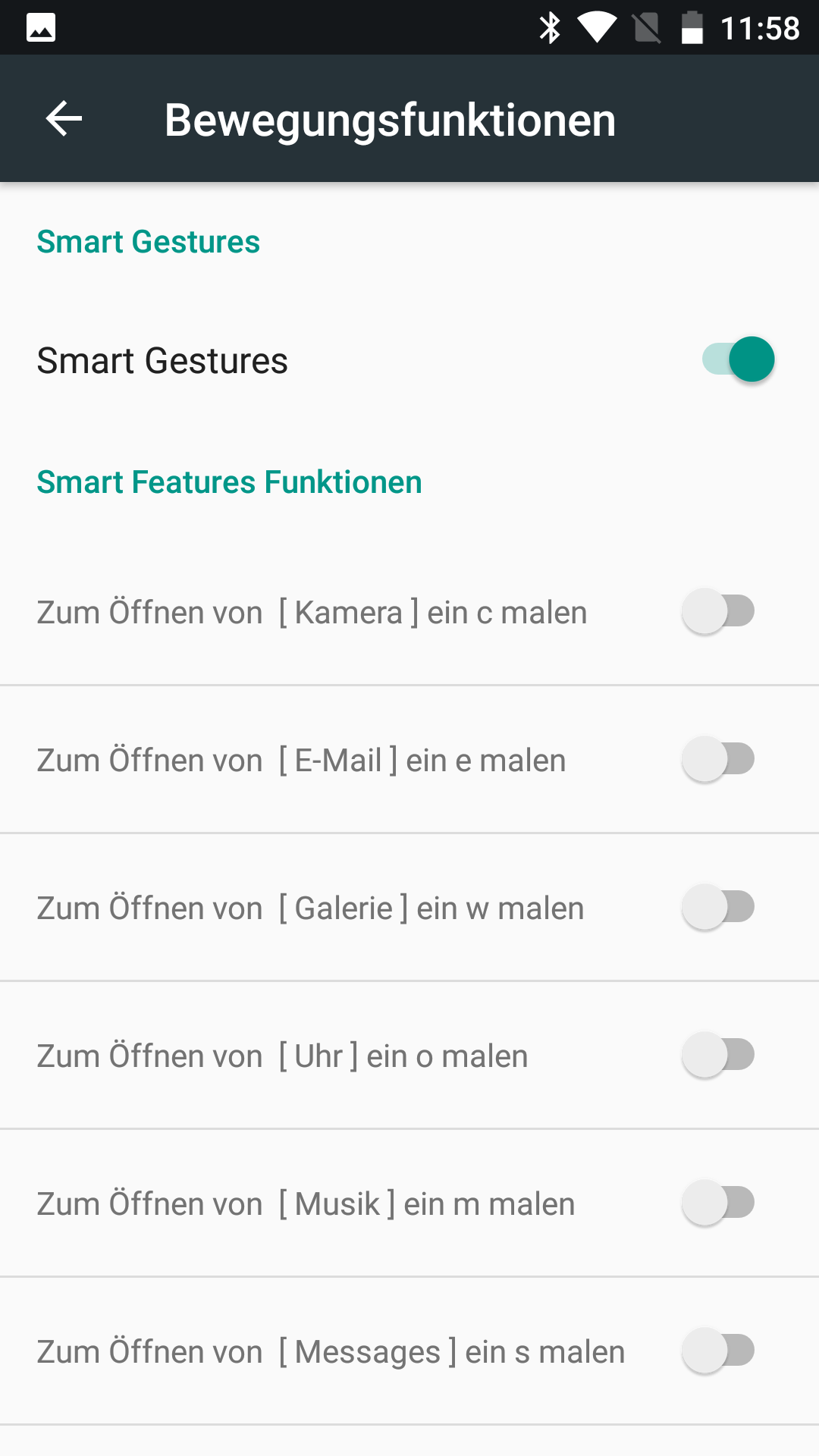Switch on the Galerie w gesture
Image resolution: width=819 pixels, height=1456 pixels.
coord(717,907)
